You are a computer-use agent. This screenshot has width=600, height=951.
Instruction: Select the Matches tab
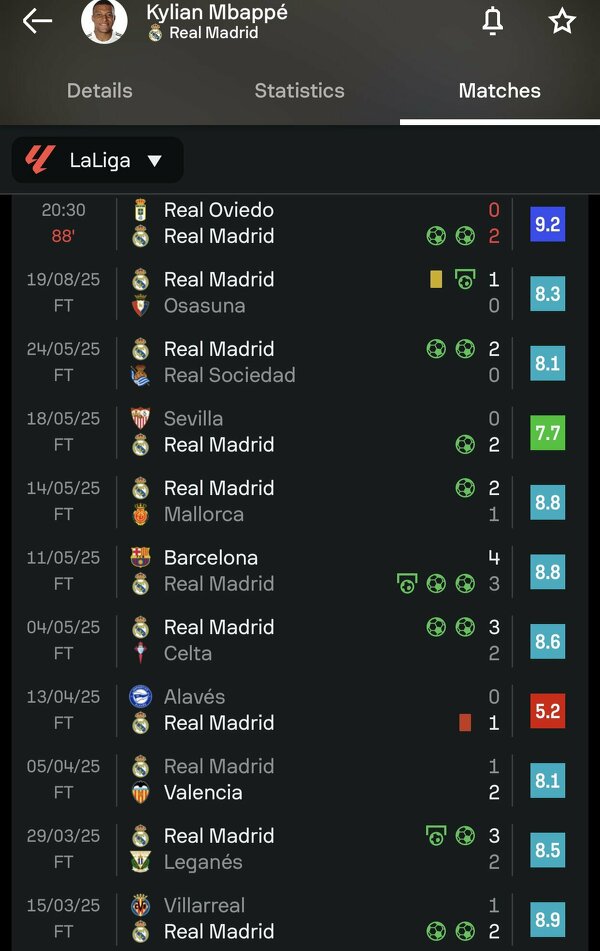point(499,91)
